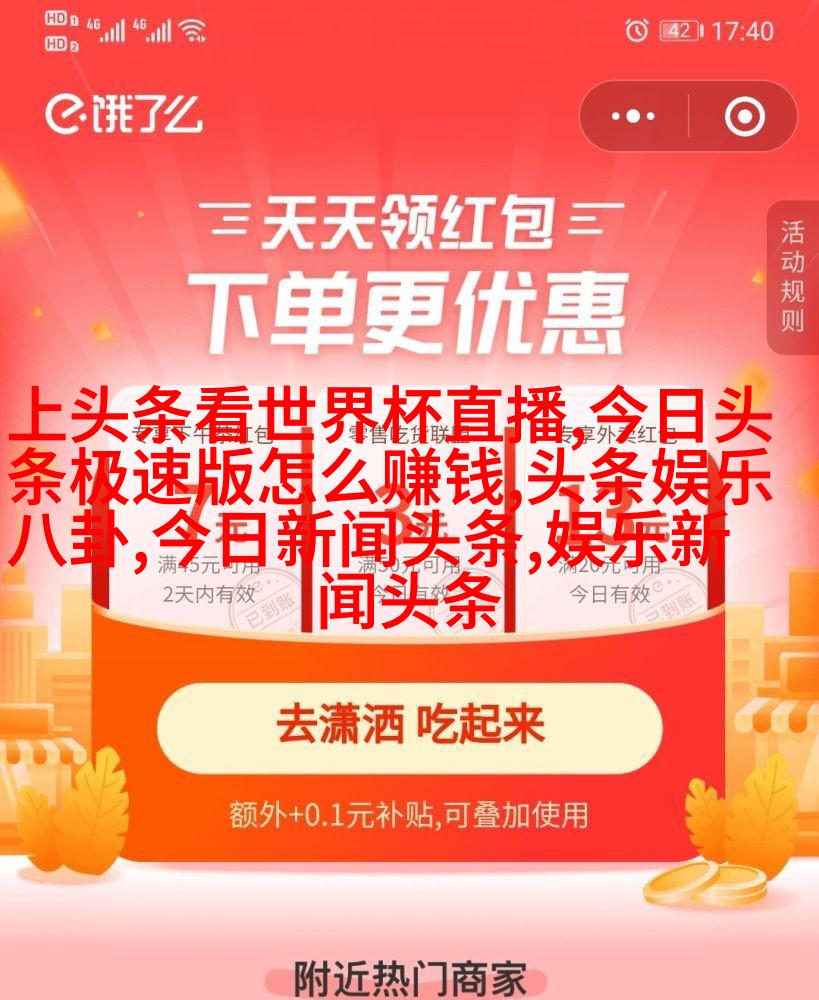
Task: Close the Ele.me mini program
Action: (743, 116)
